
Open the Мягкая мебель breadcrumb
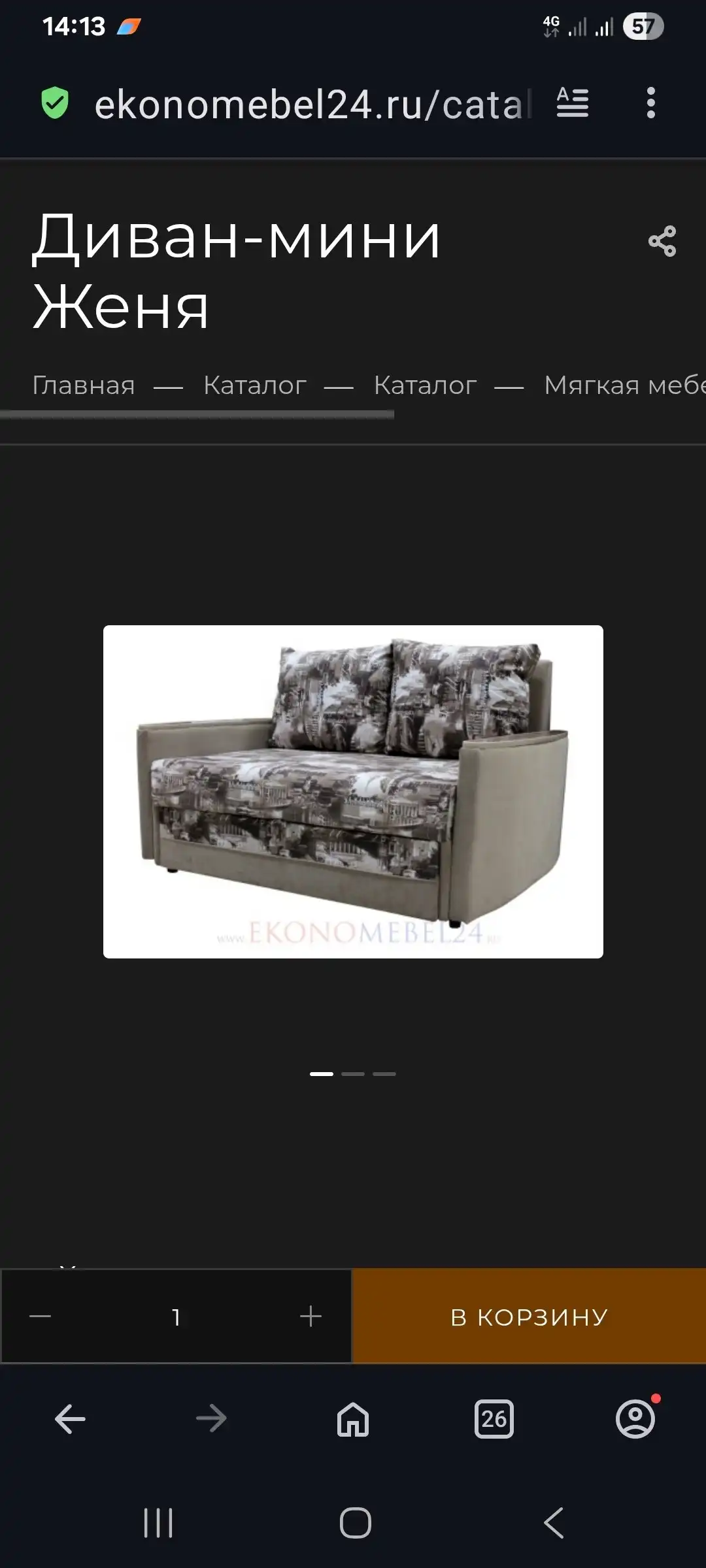coord(624,385)
